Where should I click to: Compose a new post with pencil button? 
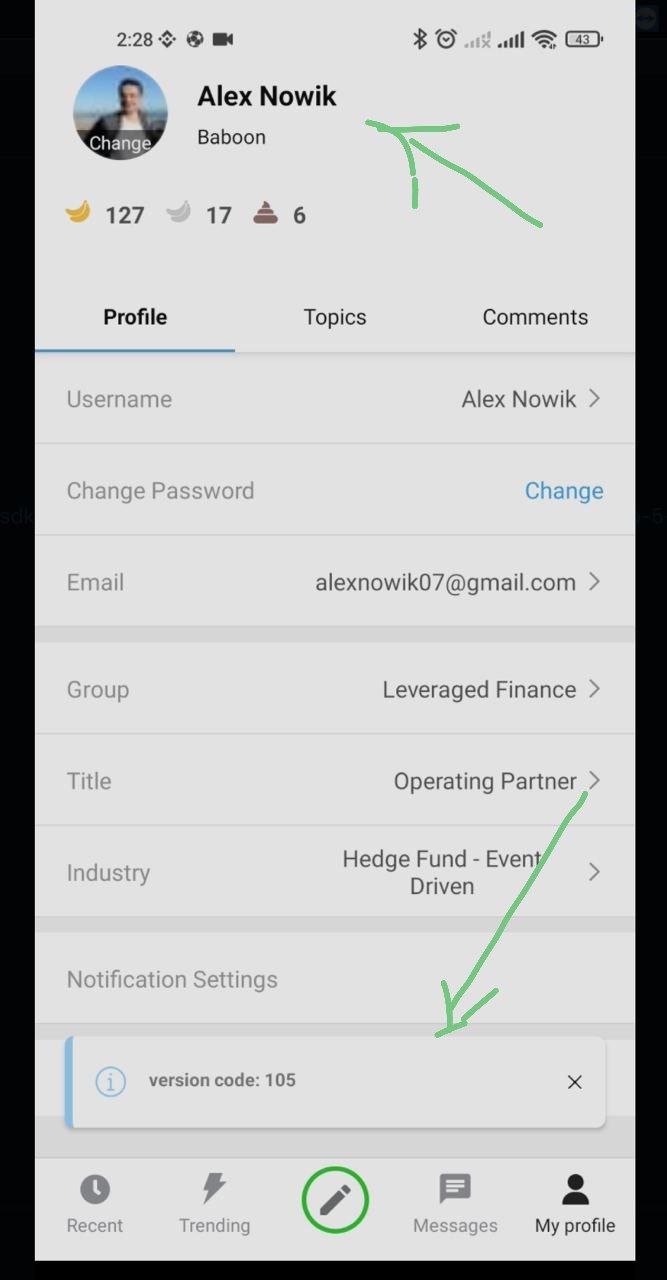(x=335, y=1199)
